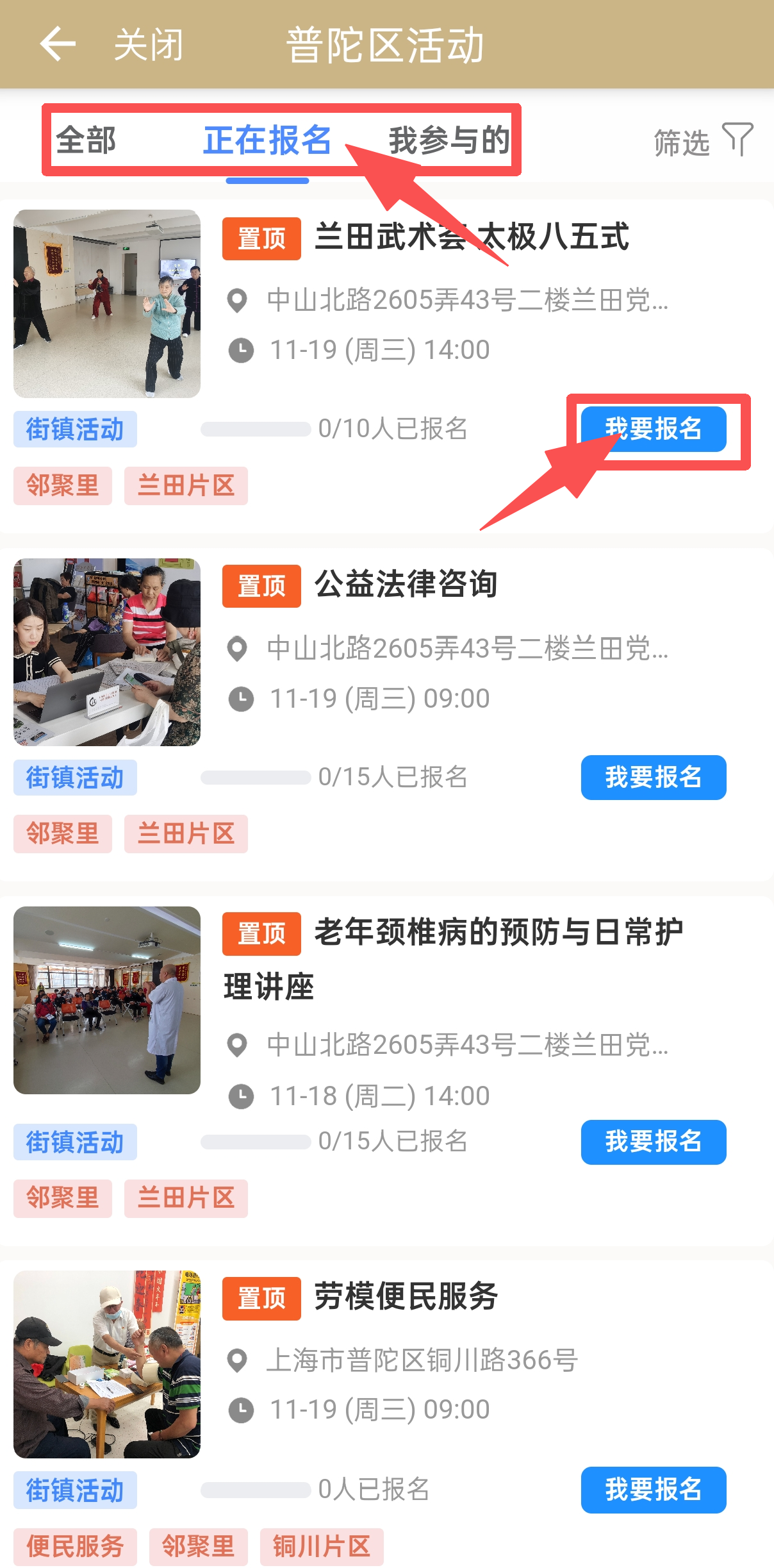Viewport: 774px width, 1568px height.
Task: View the 公益法律咨询 activity details
Action: coord(406,585)
